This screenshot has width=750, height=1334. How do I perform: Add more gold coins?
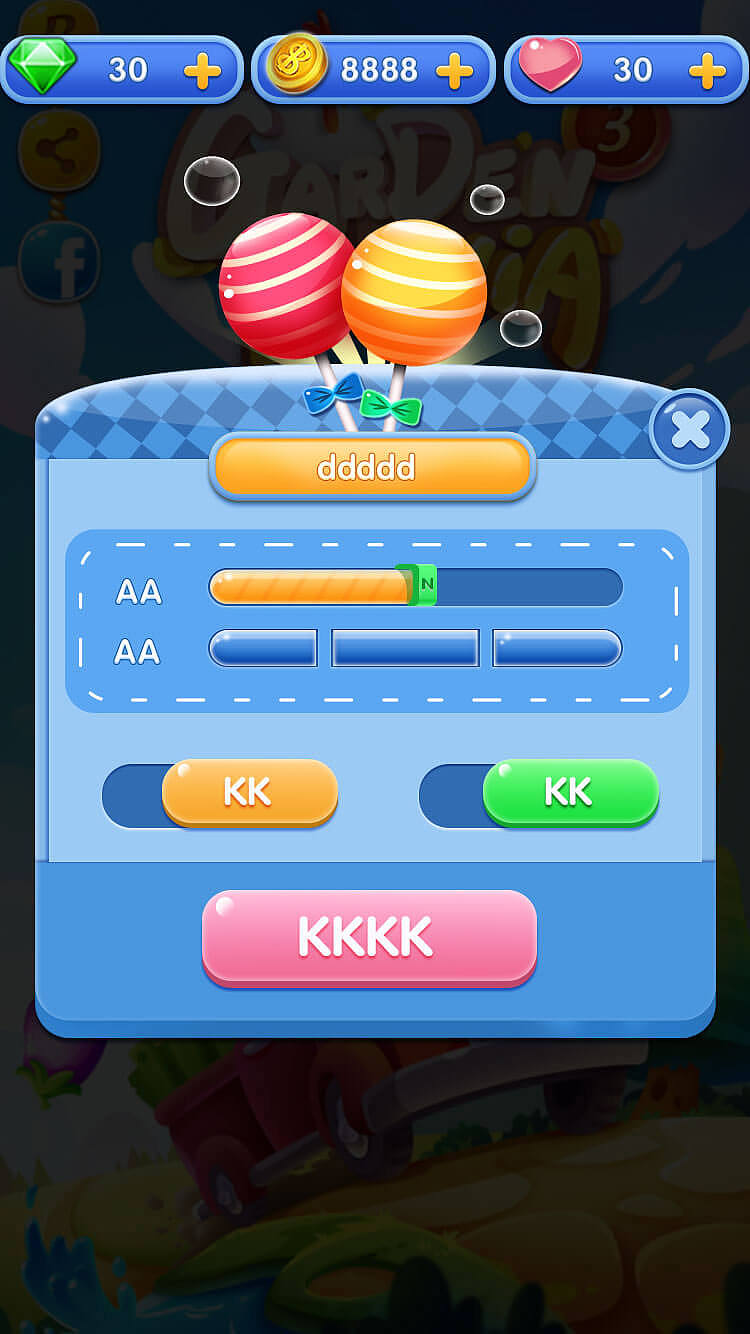tap(455, 70)
